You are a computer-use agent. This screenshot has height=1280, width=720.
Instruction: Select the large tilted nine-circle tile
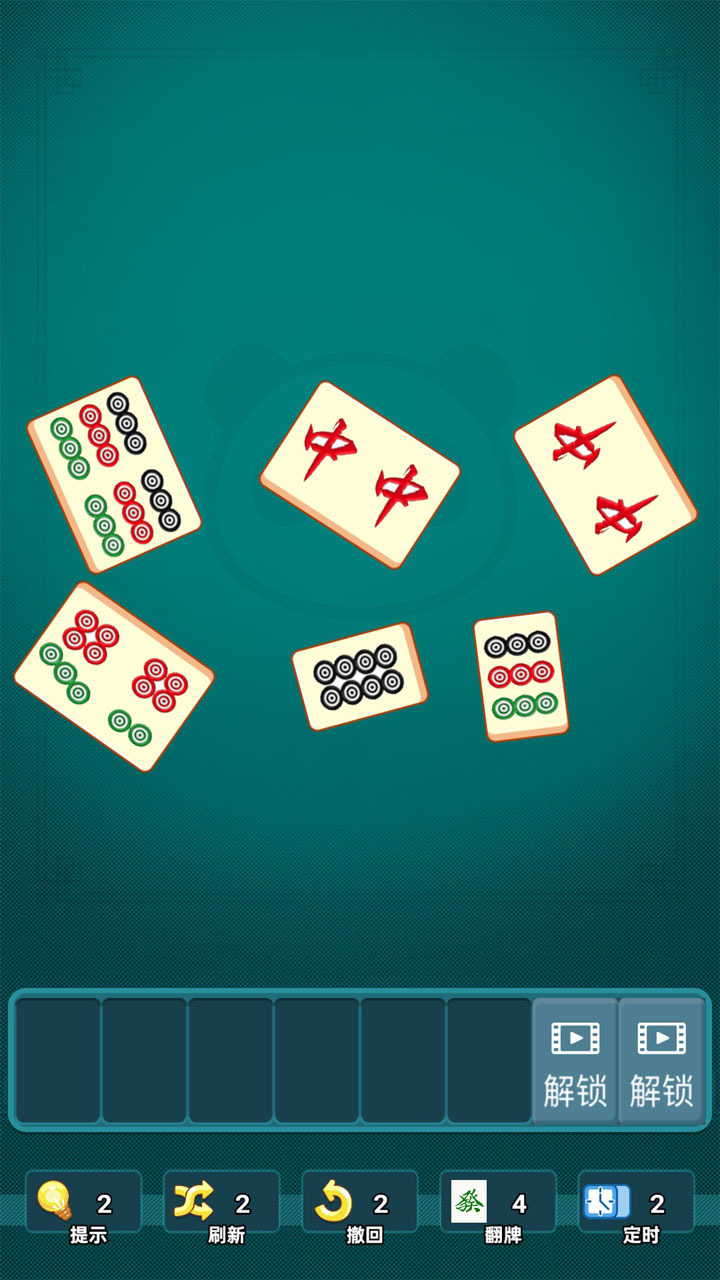114,474
